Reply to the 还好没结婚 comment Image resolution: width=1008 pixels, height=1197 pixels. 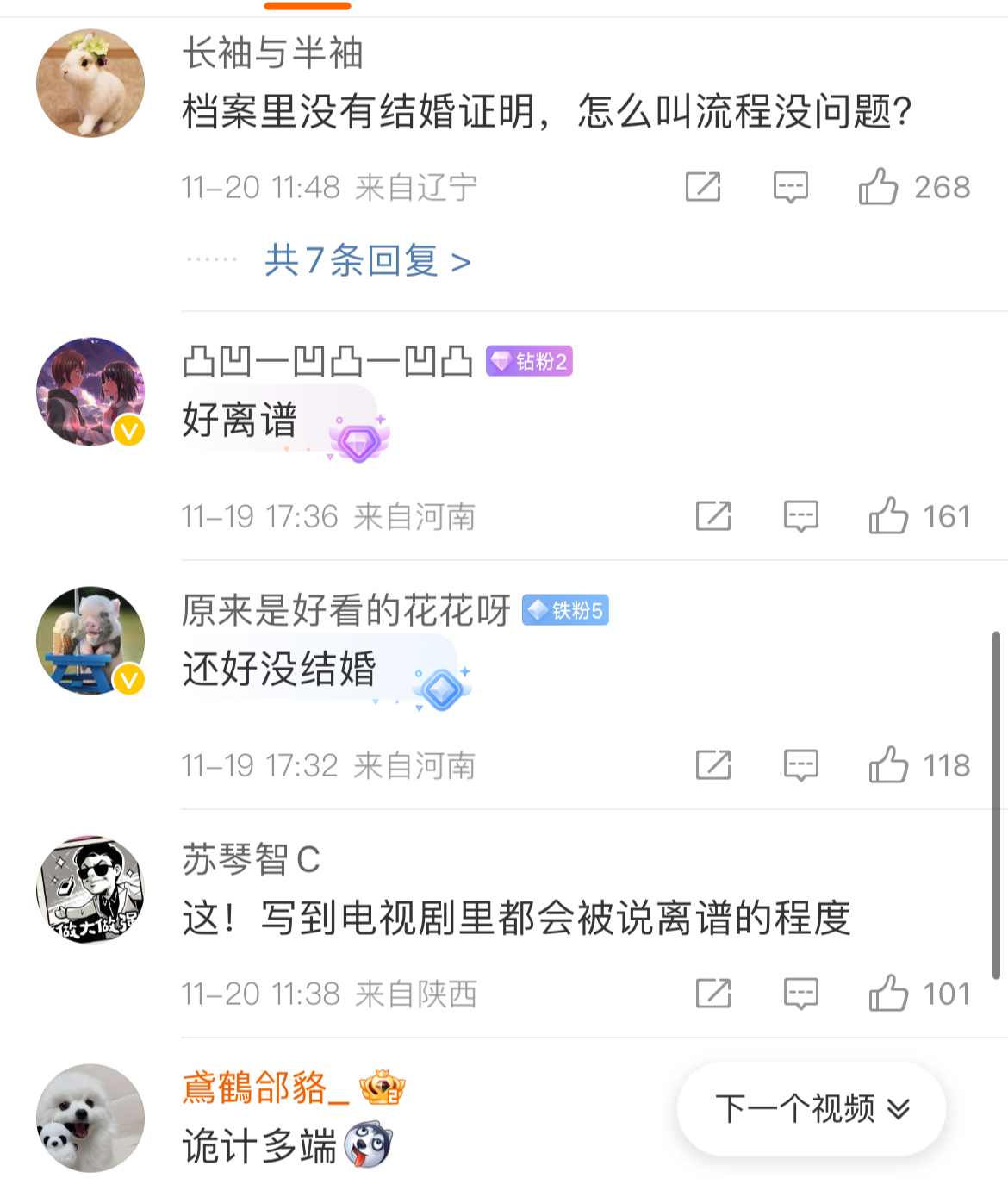click(x=800, y=765)
